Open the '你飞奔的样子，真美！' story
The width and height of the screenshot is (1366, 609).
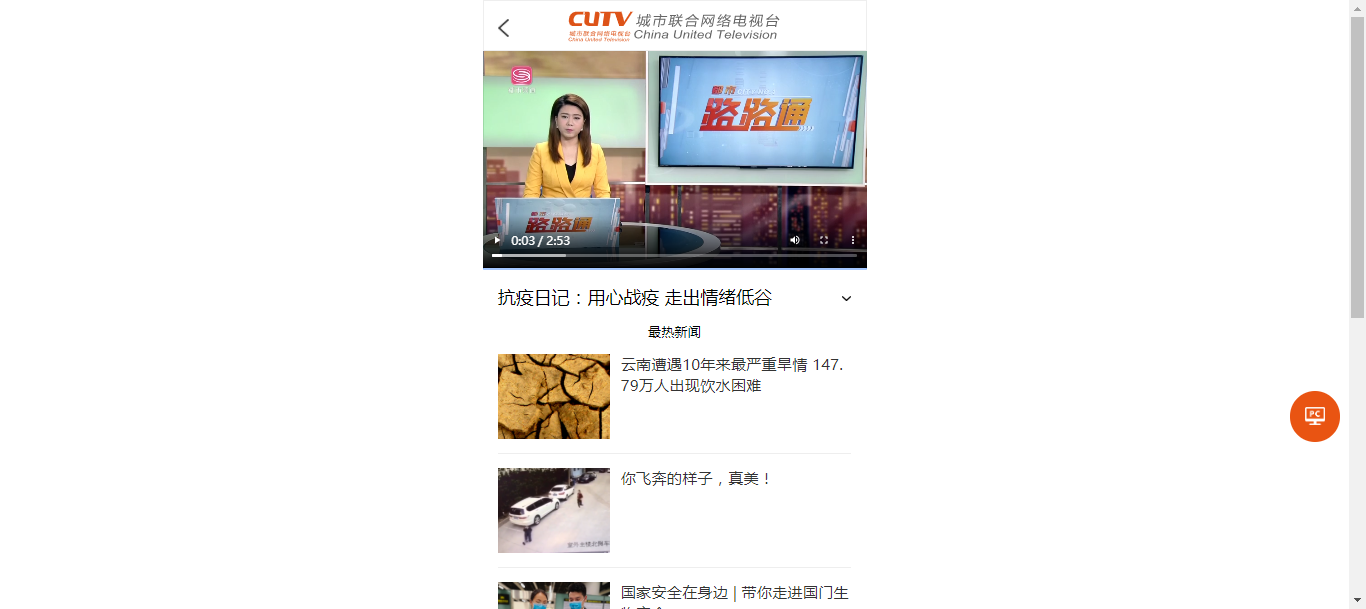point(697,479)
